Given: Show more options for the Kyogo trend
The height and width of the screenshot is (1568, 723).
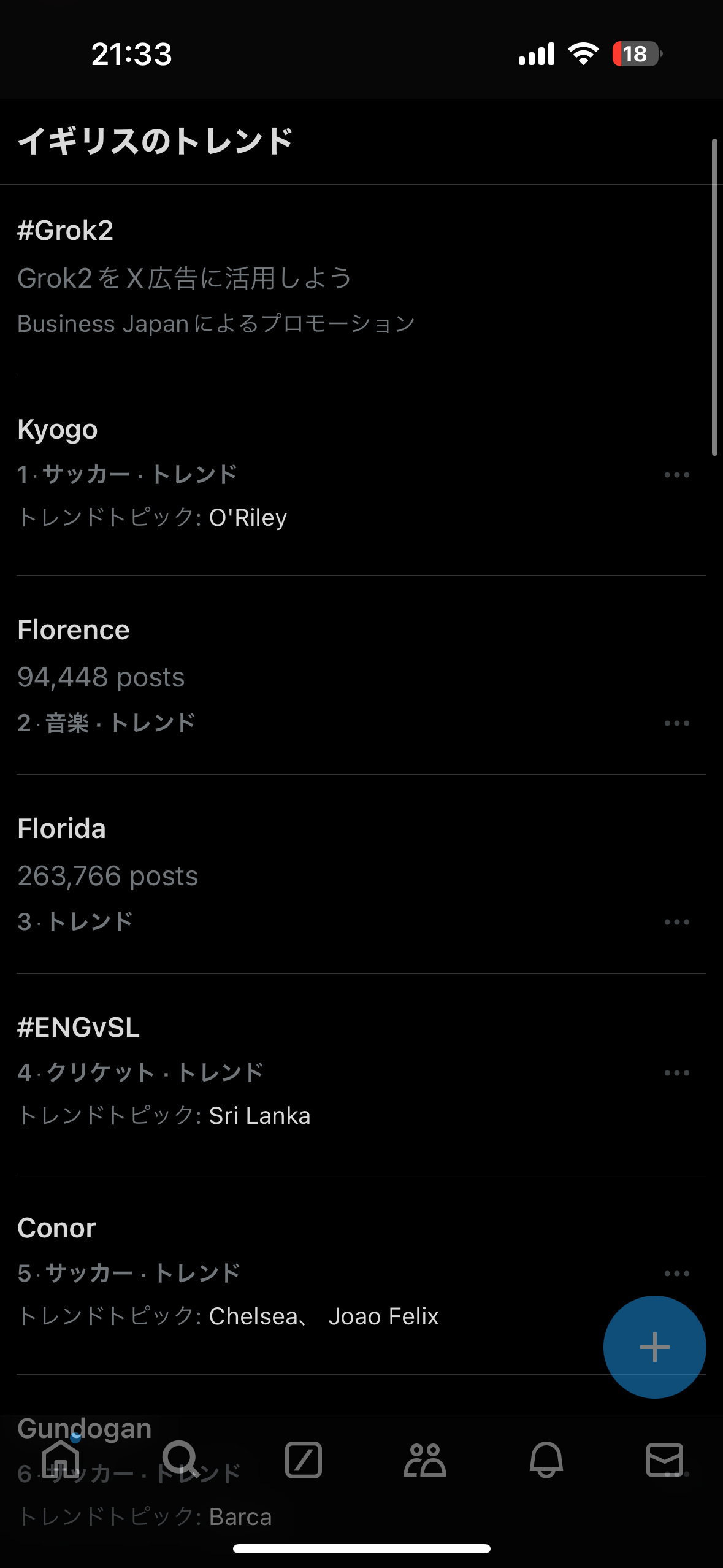Looking at the screenshot, I should coord(676,475).
